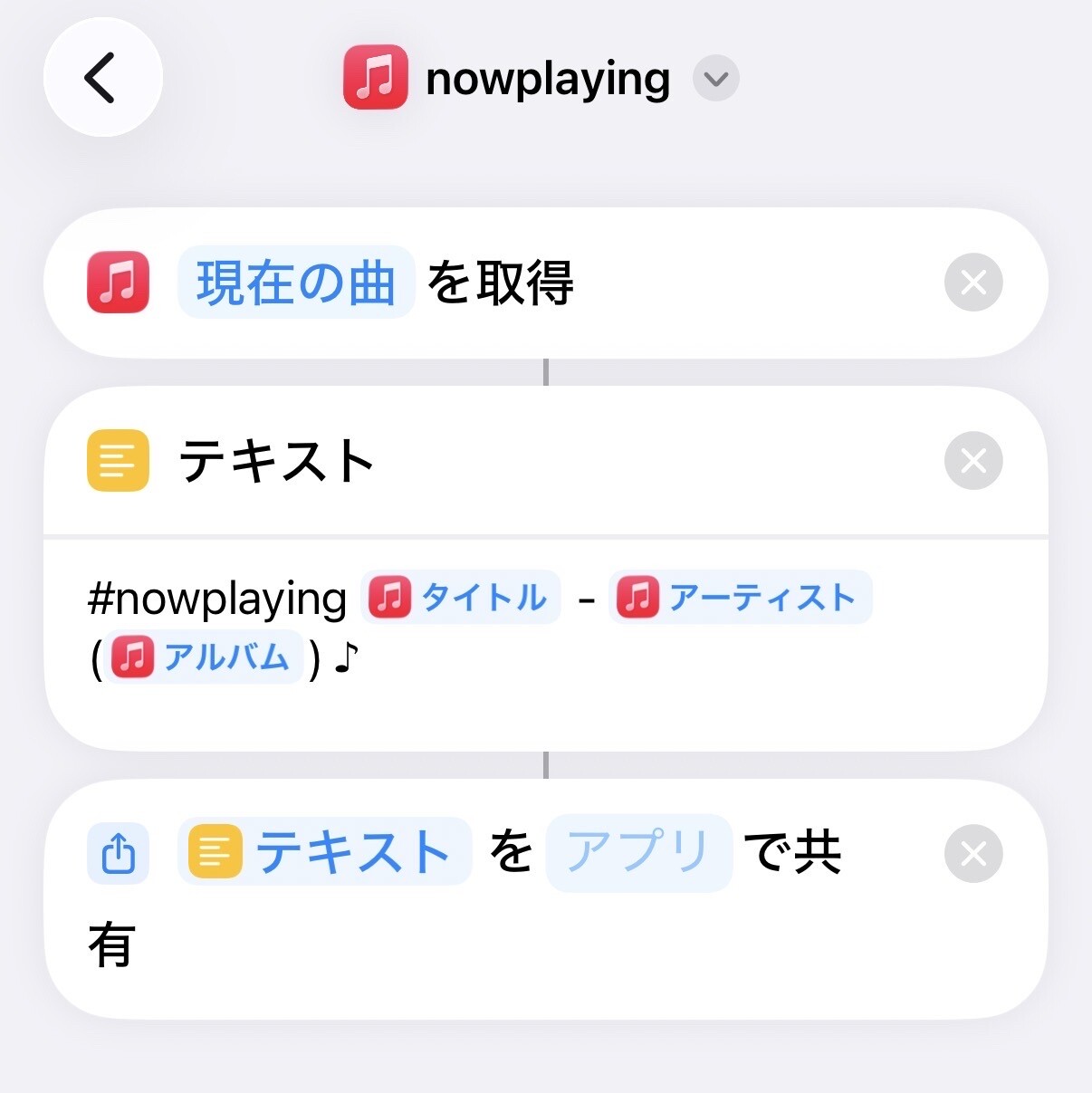Choose the アプリ parameter for sharing
The image size is (1092, 1093).
click(x=638, y=852)
